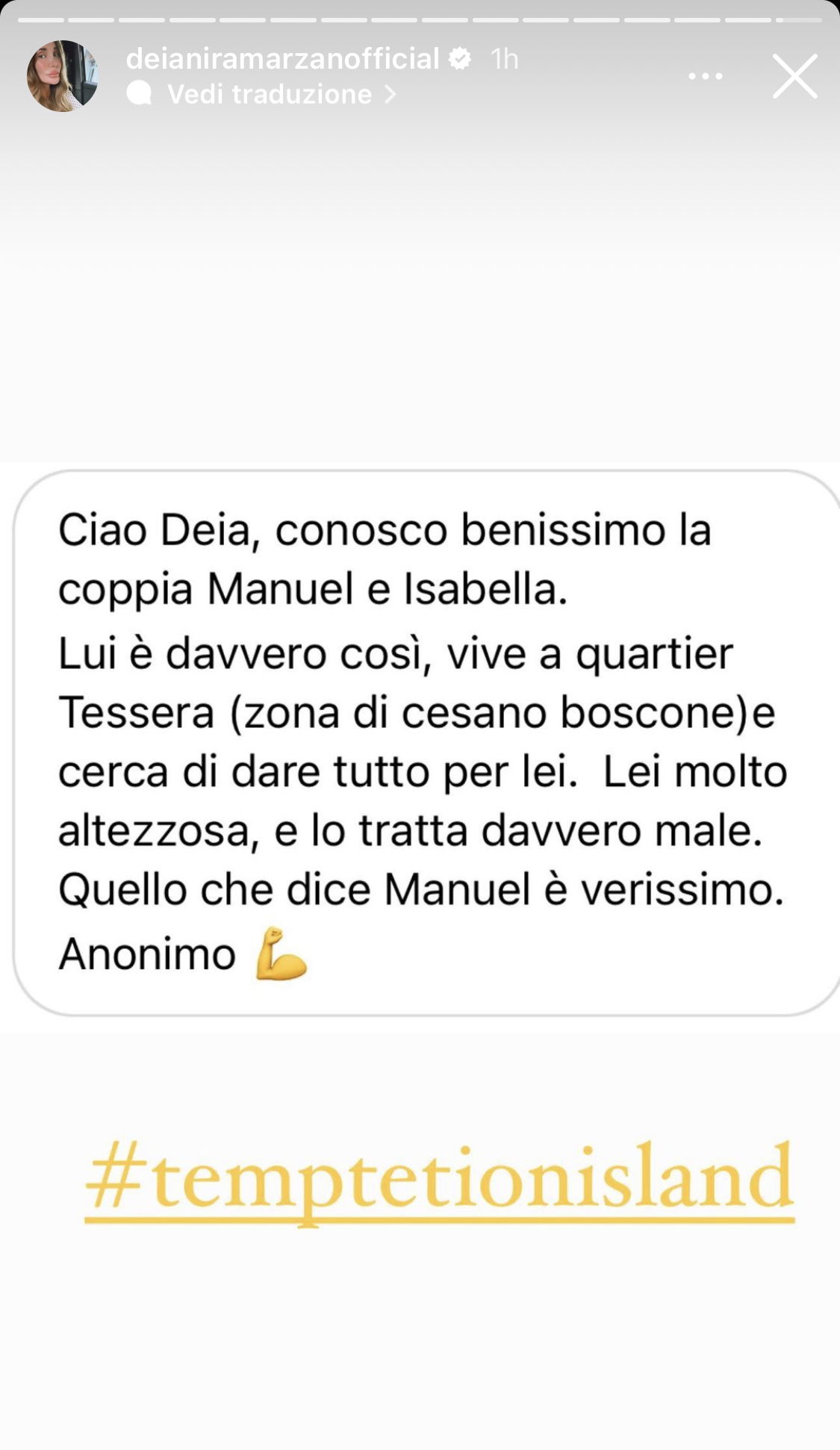840x1450 pixels.
Task: Tap Vedi traduzione to translate the story
Action: pyautogui.click(x=269, y=94)
